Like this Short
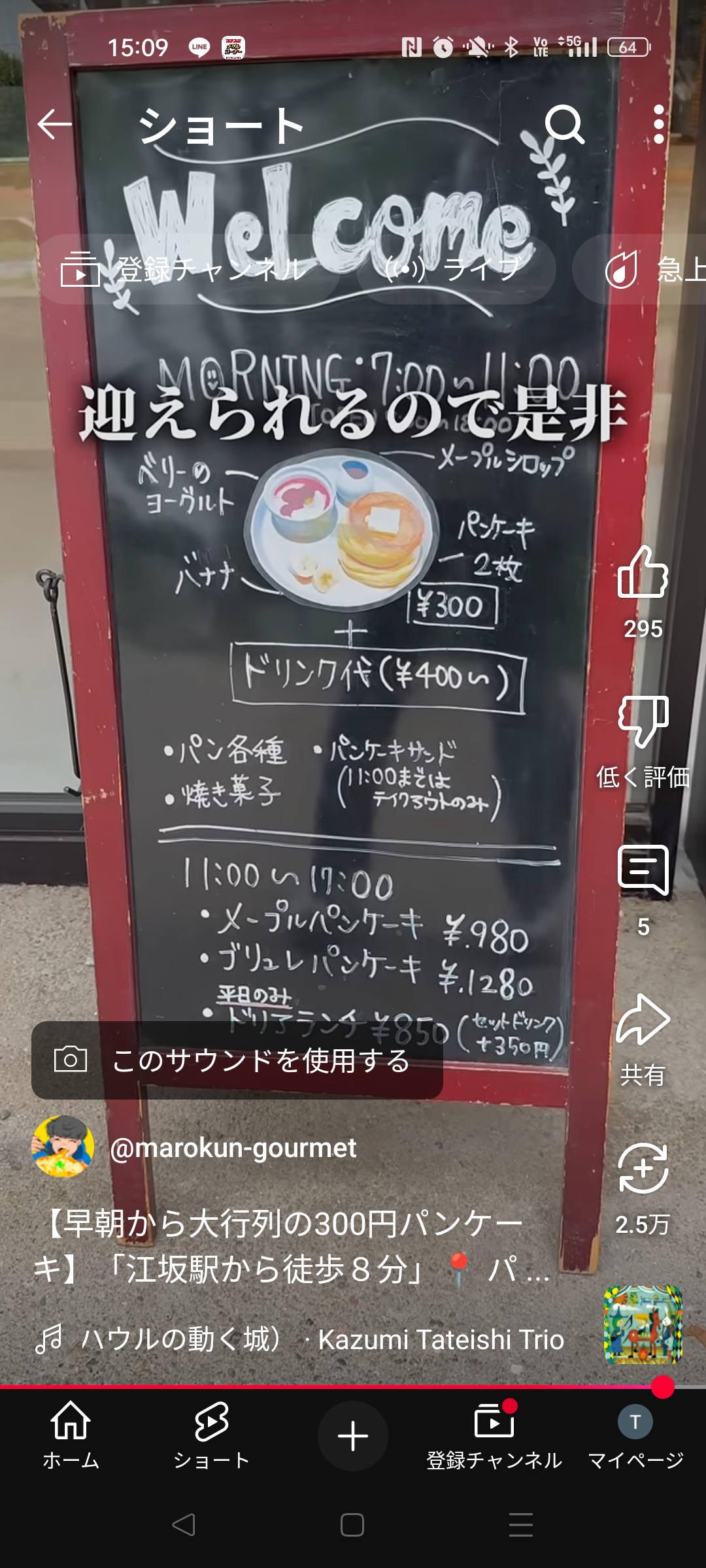706x1568 pixels. coord(643,572)
